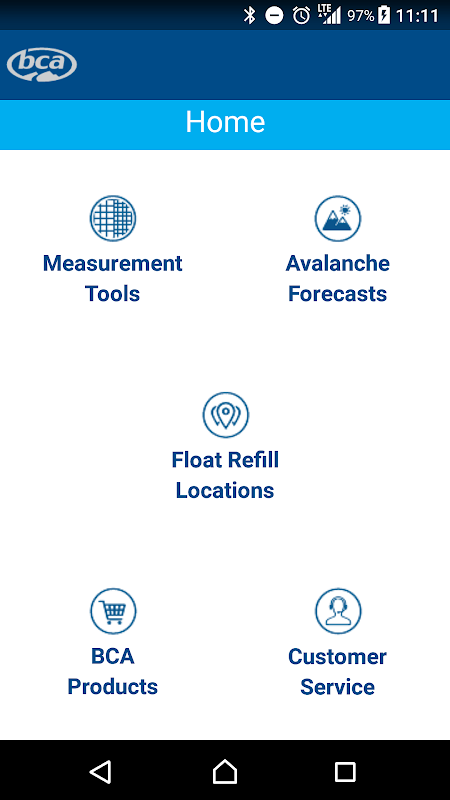450x800 pixels.
Task: Contact Customer Service
Action: click(x=337, y=643)
